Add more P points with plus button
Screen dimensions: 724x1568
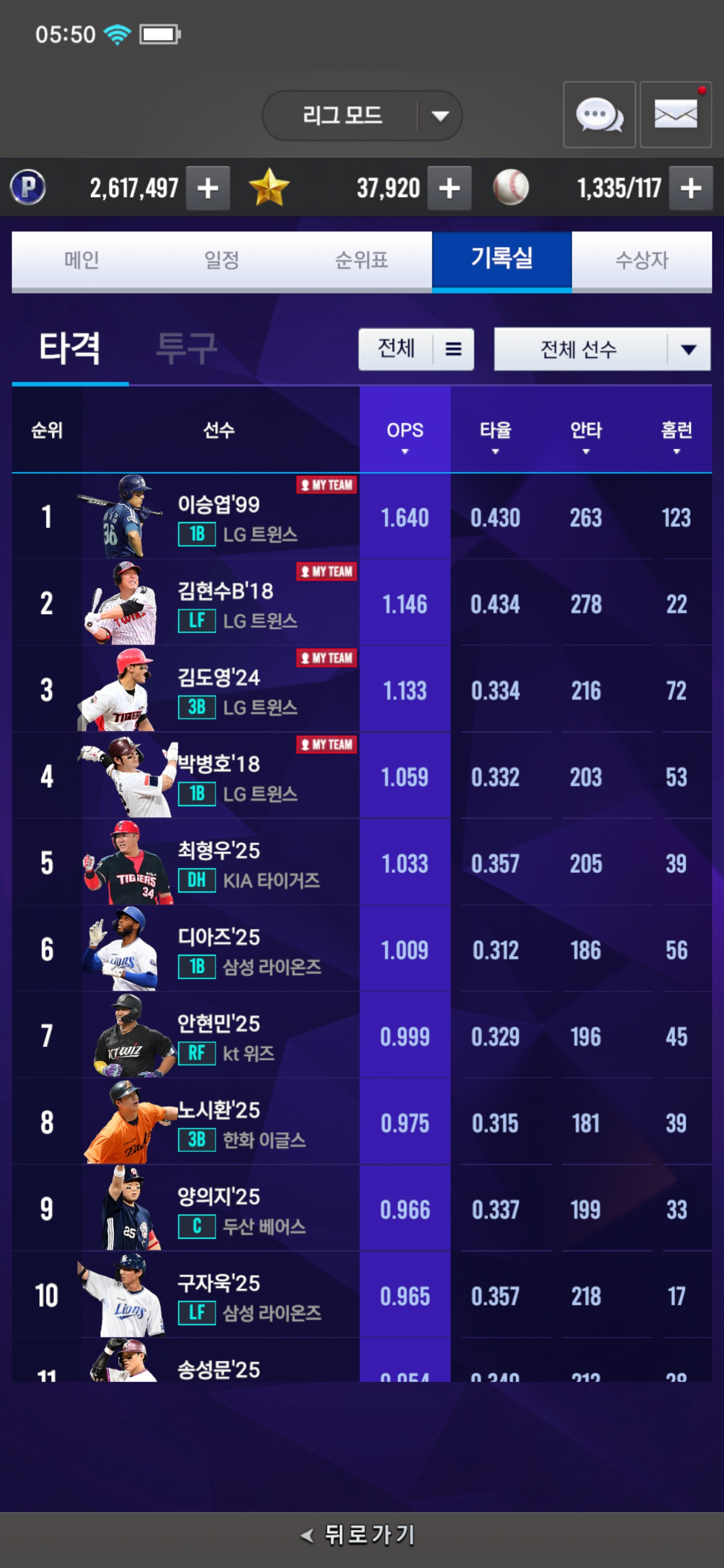click(208, 188)
